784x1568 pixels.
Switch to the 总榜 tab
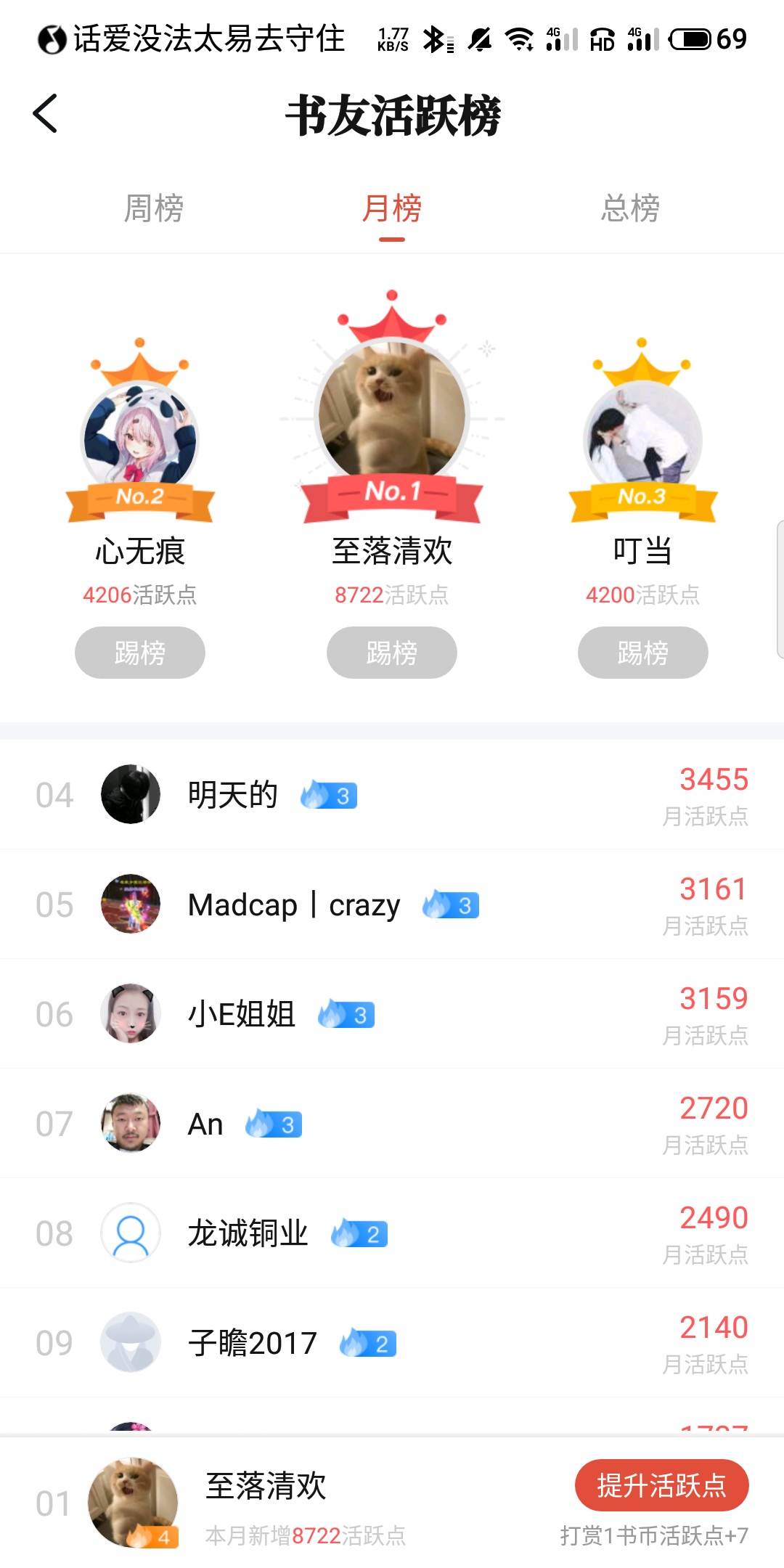point(629,209)
